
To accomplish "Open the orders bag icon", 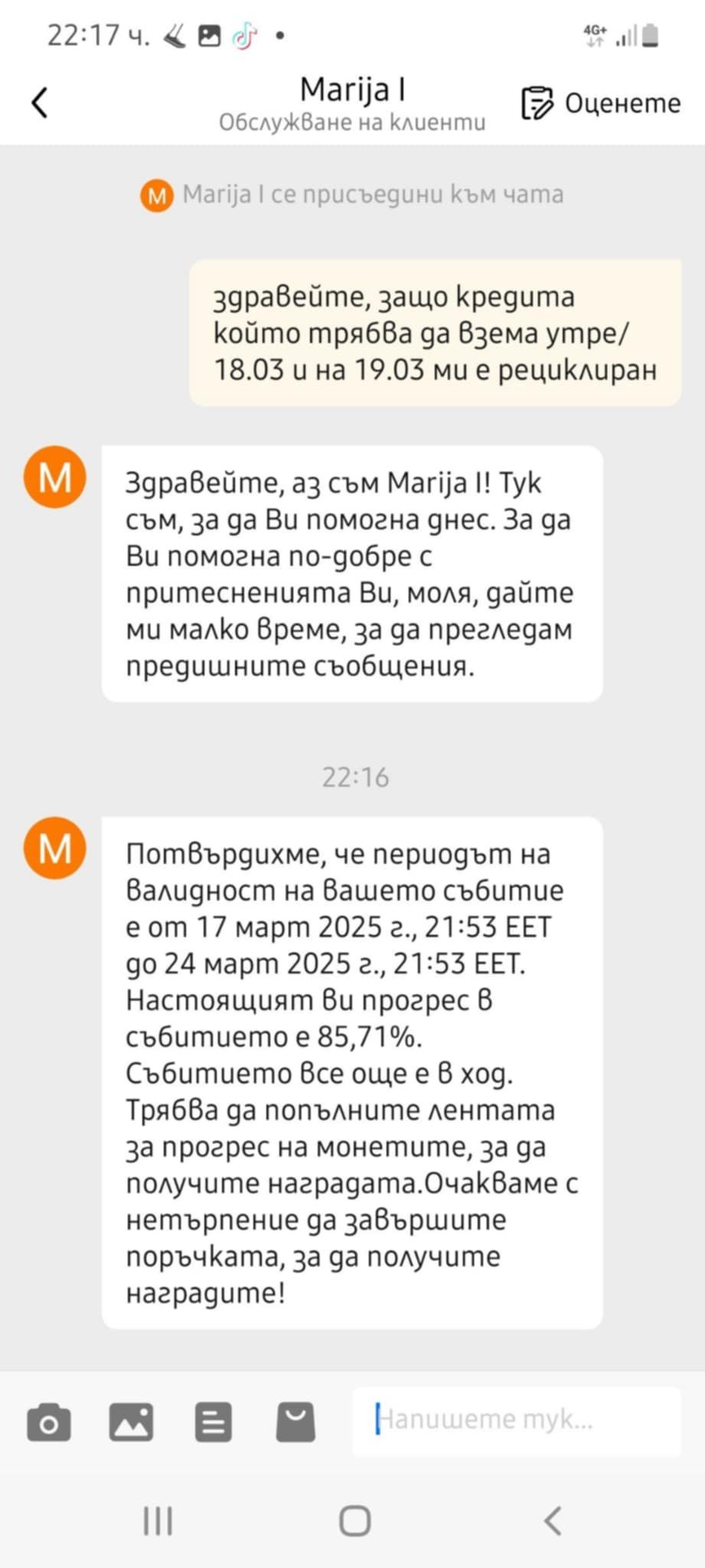I will (x=295, y=1423).
